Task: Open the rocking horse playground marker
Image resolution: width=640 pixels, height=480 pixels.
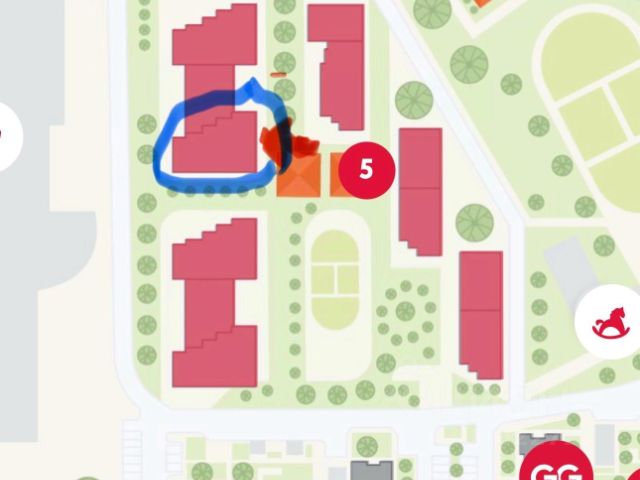Action: coord(611,323)
